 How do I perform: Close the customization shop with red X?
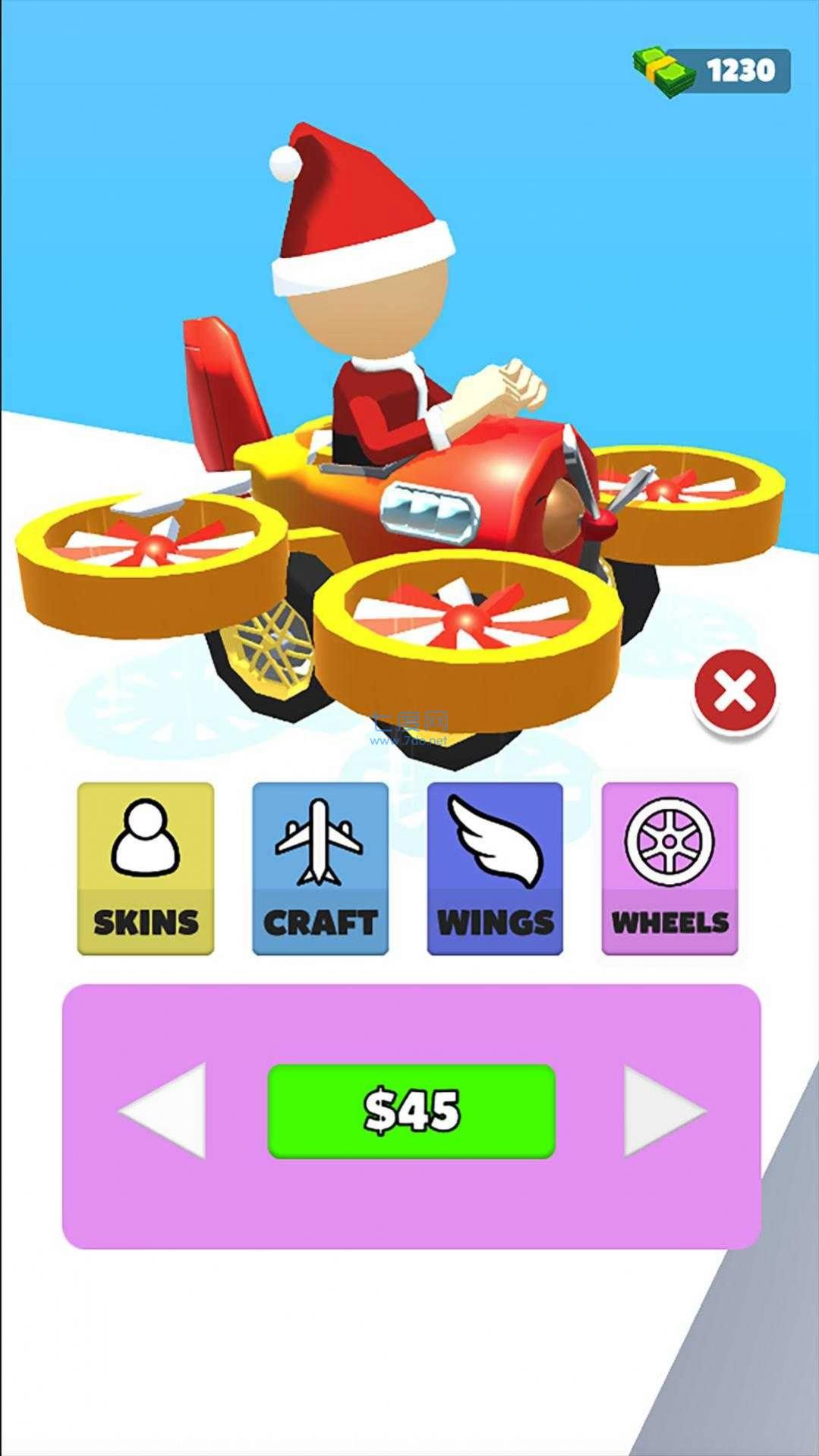tap(735, 691)
